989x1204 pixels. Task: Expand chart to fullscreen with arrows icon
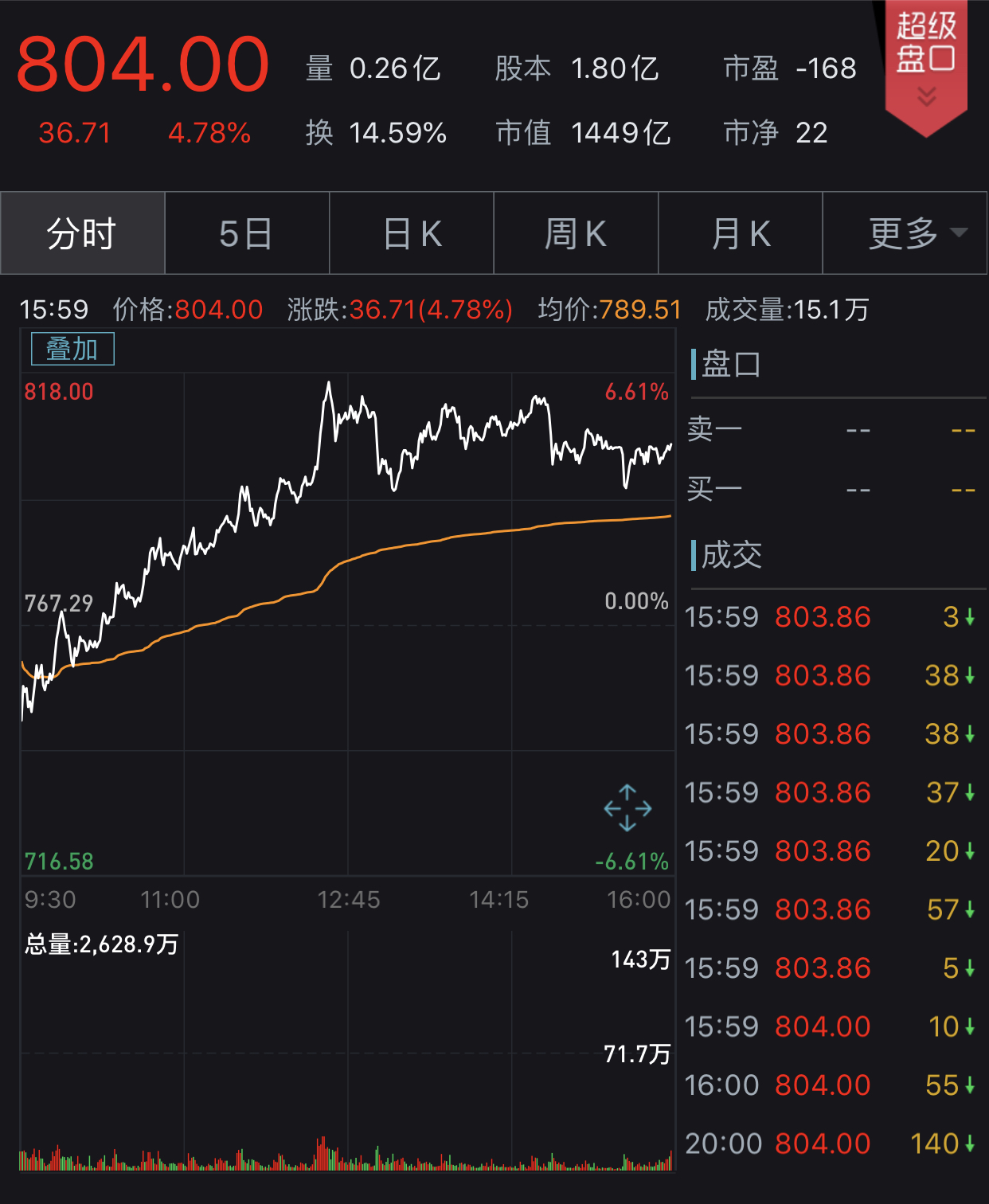(x=627, y=808)
